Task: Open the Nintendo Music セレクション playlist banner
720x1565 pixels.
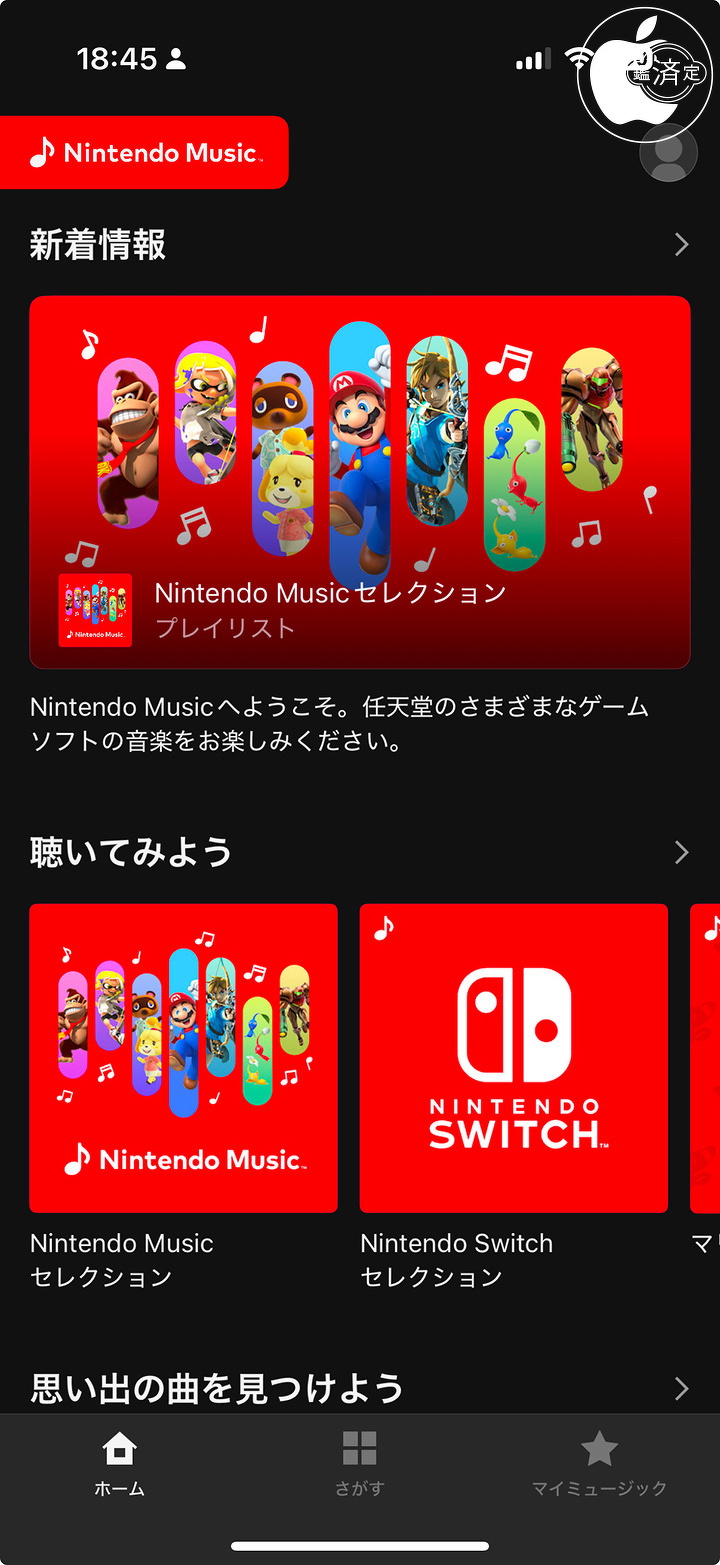Action: coord(360,482)
